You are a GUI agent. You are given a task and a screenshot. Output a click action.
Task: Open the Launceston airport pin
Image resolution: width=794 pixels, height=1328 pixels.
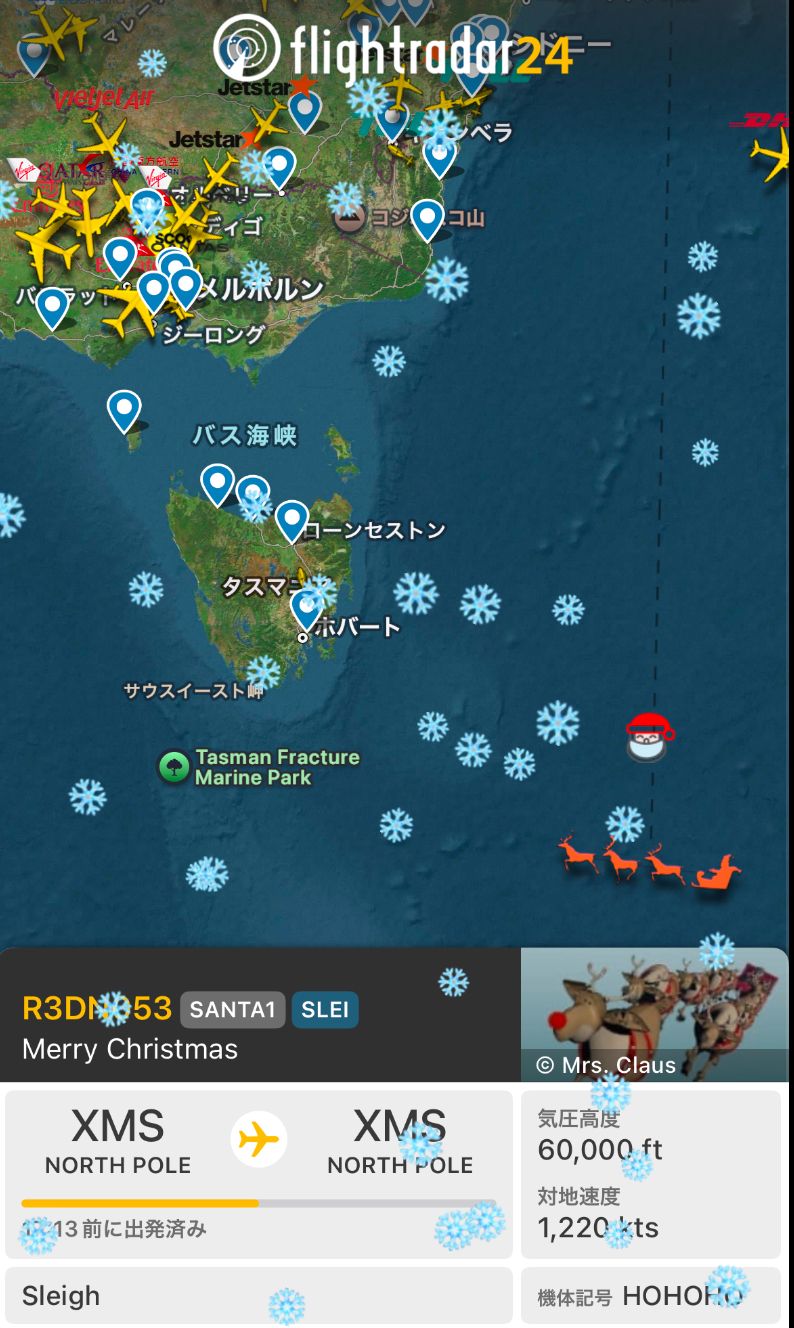[x=291, y=519]
